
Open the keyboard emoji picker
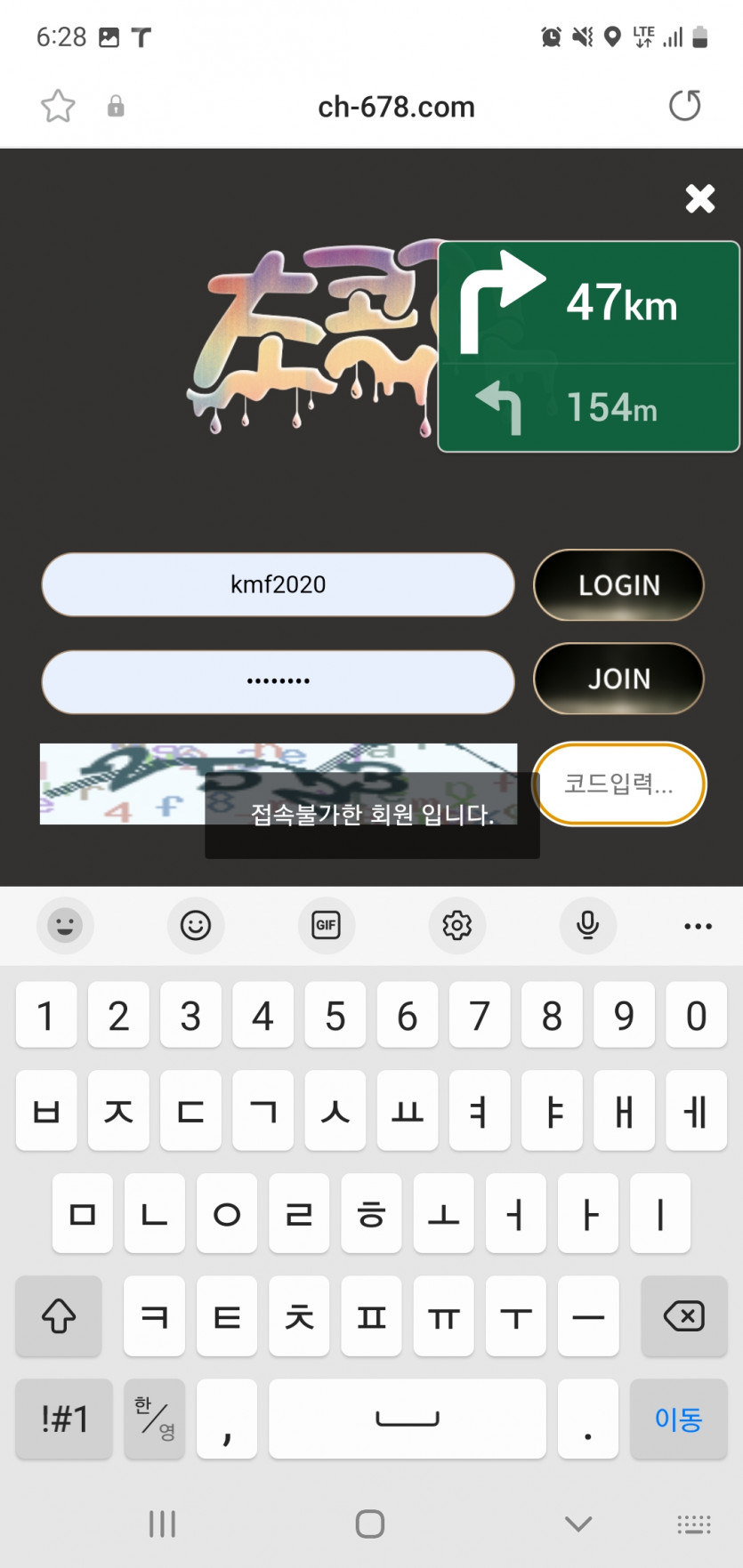196,925
